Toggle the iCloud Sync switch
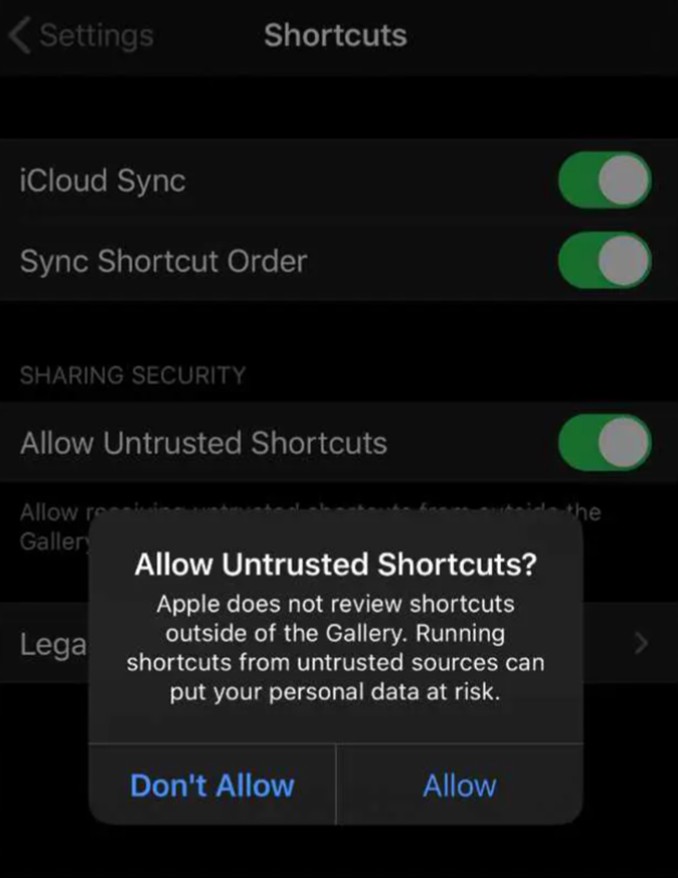 (x=604, y=181)
